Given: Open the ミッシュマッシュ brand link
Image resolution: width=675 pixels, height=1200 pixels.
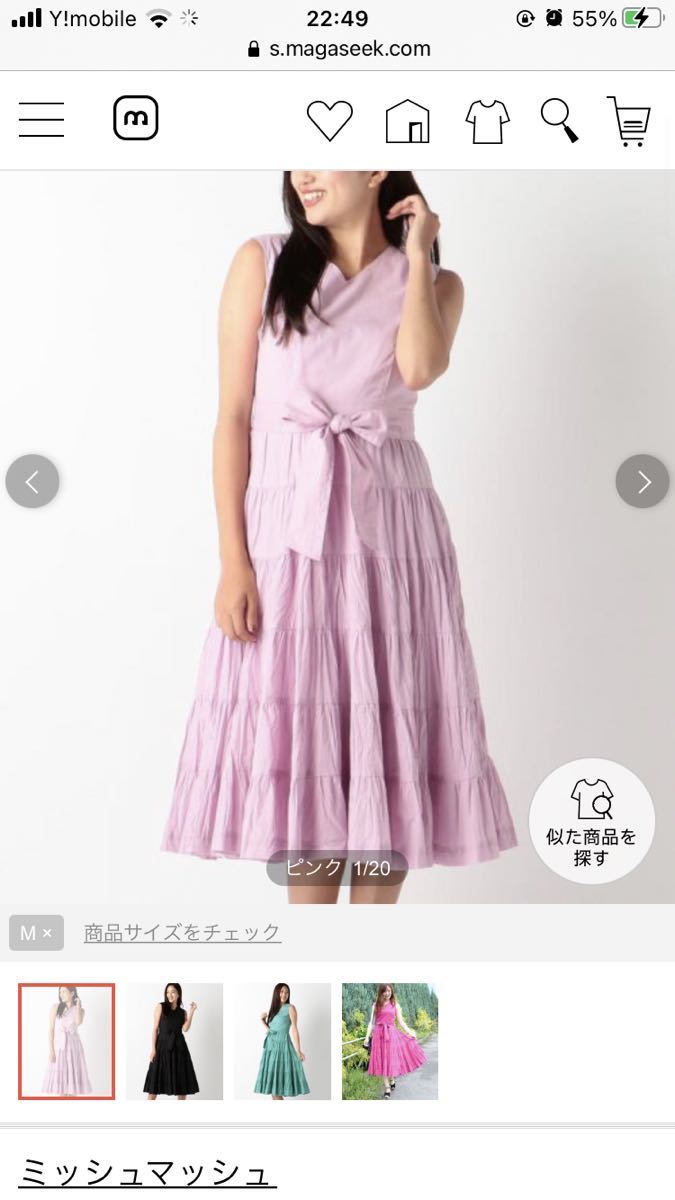Looking at the screenshot, I should (147, 1172).
